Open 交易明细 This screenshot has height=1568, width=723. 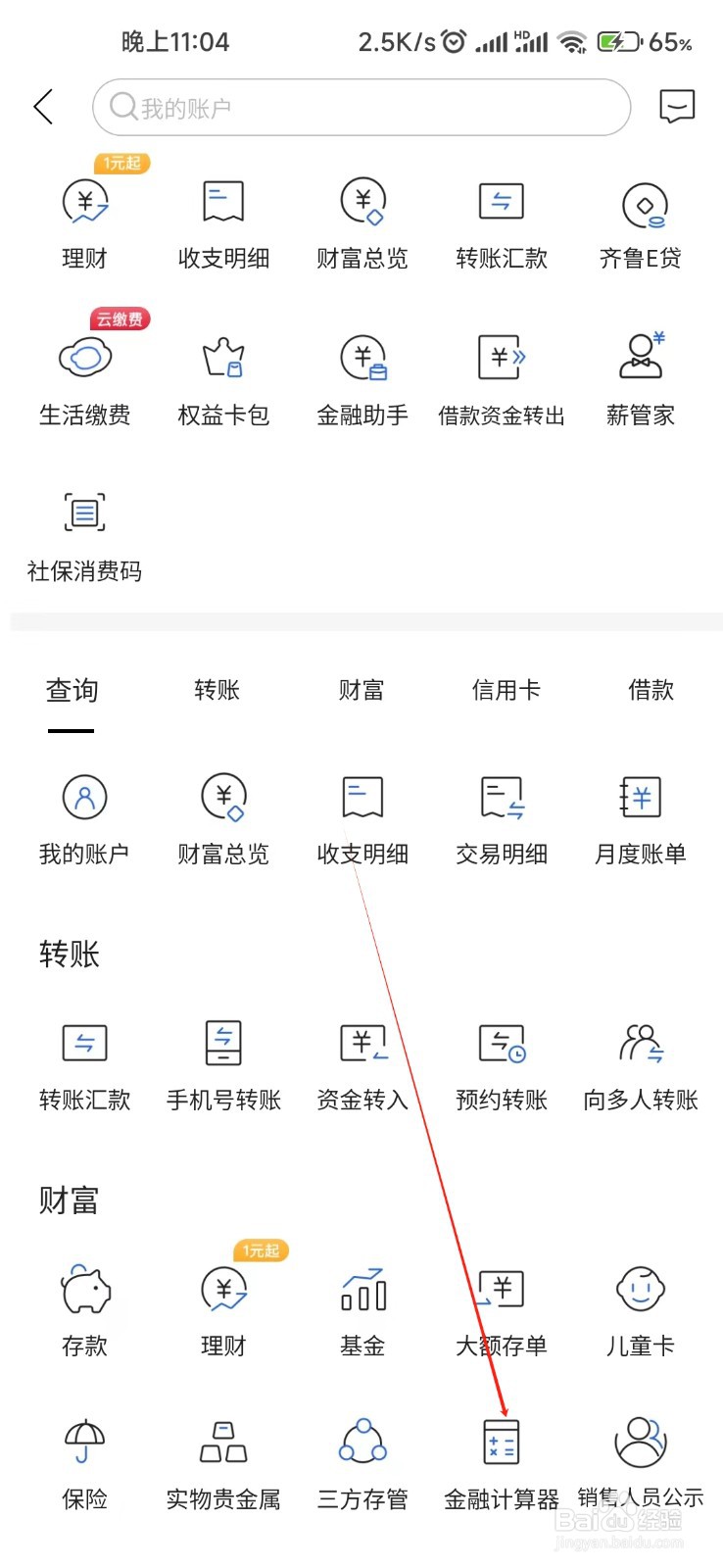click(x=502, y=820)
